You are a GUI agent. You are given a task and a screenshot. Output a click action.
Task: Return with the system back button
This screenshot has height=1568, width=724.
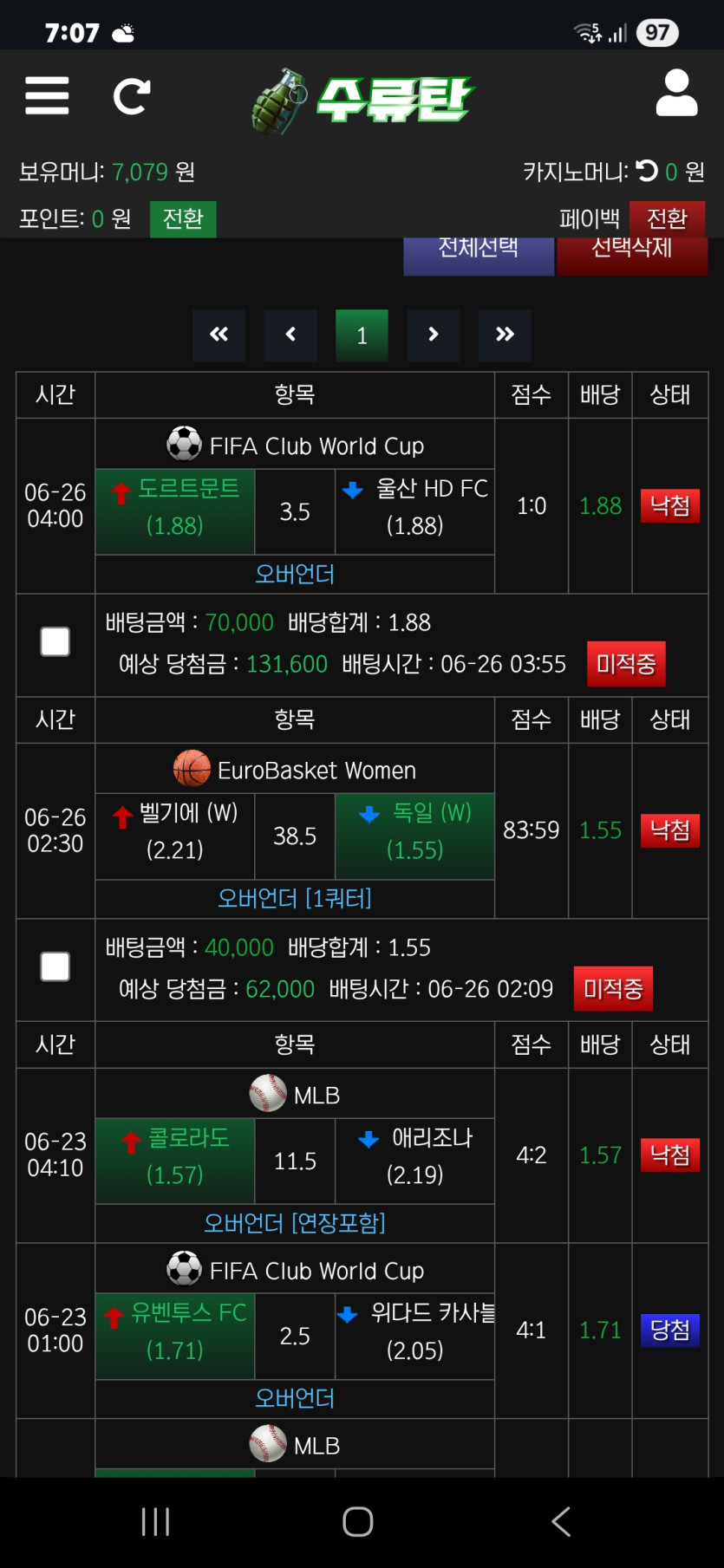[x=561, y=1521]
